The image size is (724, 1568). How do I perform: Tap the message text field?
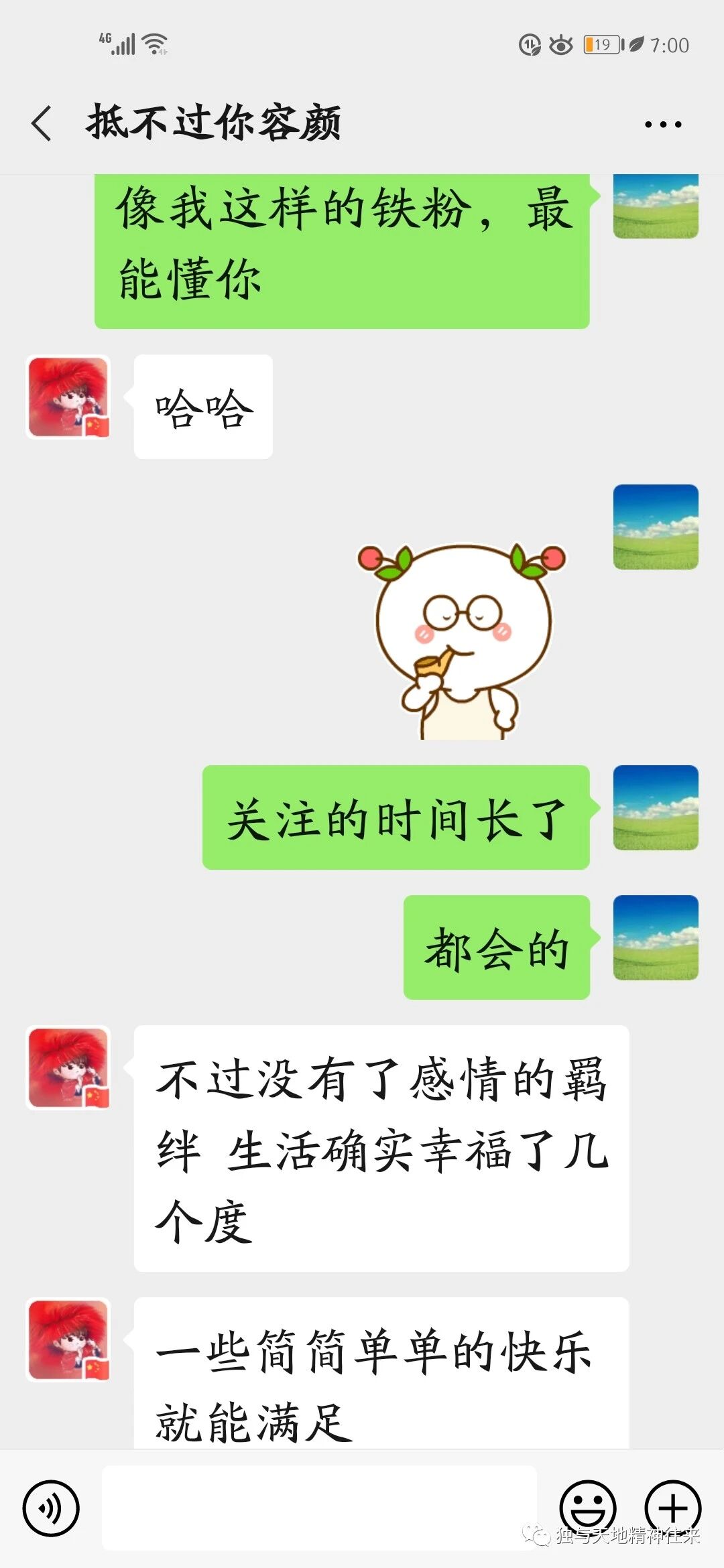pyautogui.click(x=319, y=1508)
